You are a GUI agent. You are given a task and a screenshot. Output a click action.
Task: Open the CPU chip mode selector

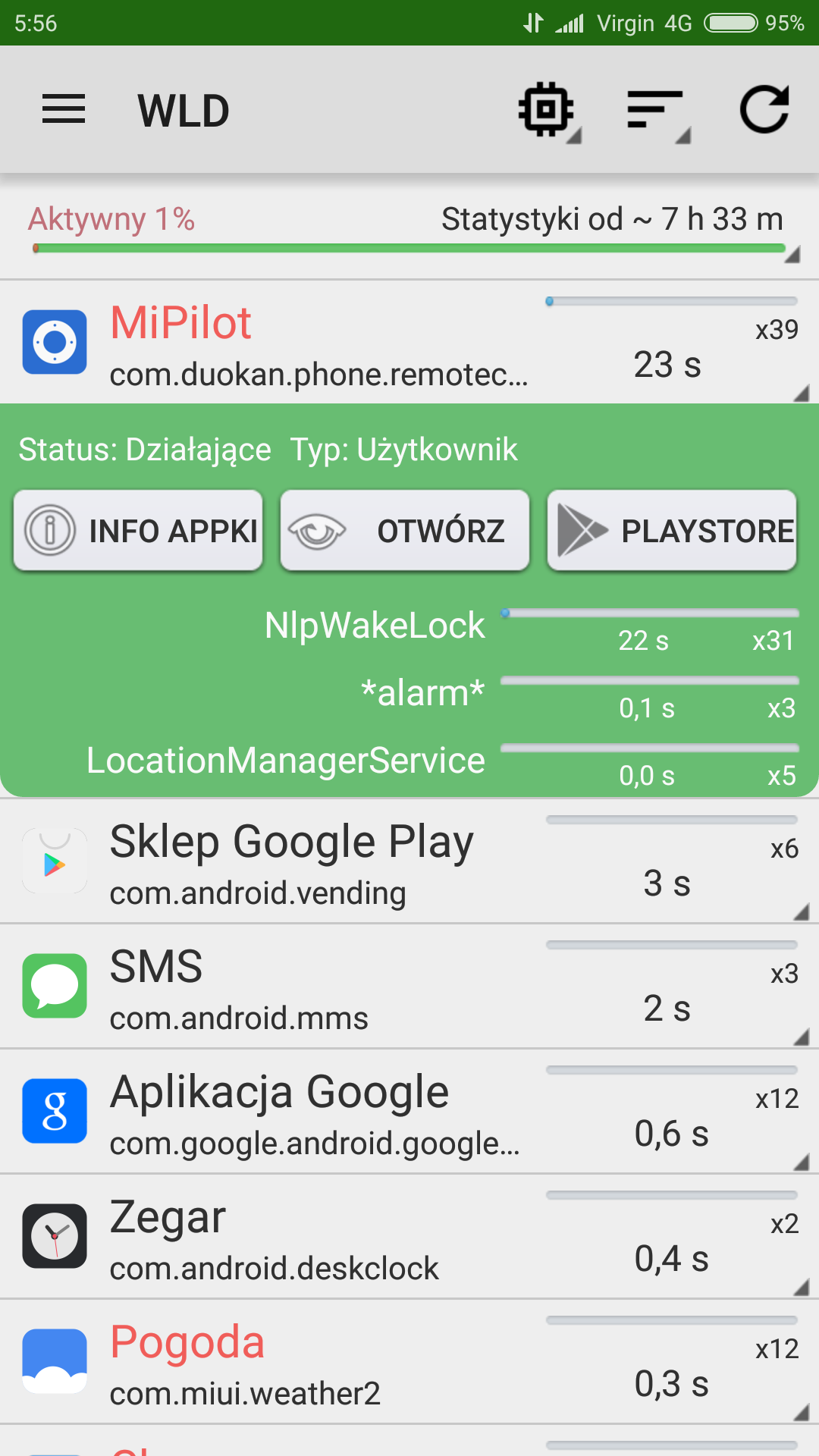pos(548,111)
